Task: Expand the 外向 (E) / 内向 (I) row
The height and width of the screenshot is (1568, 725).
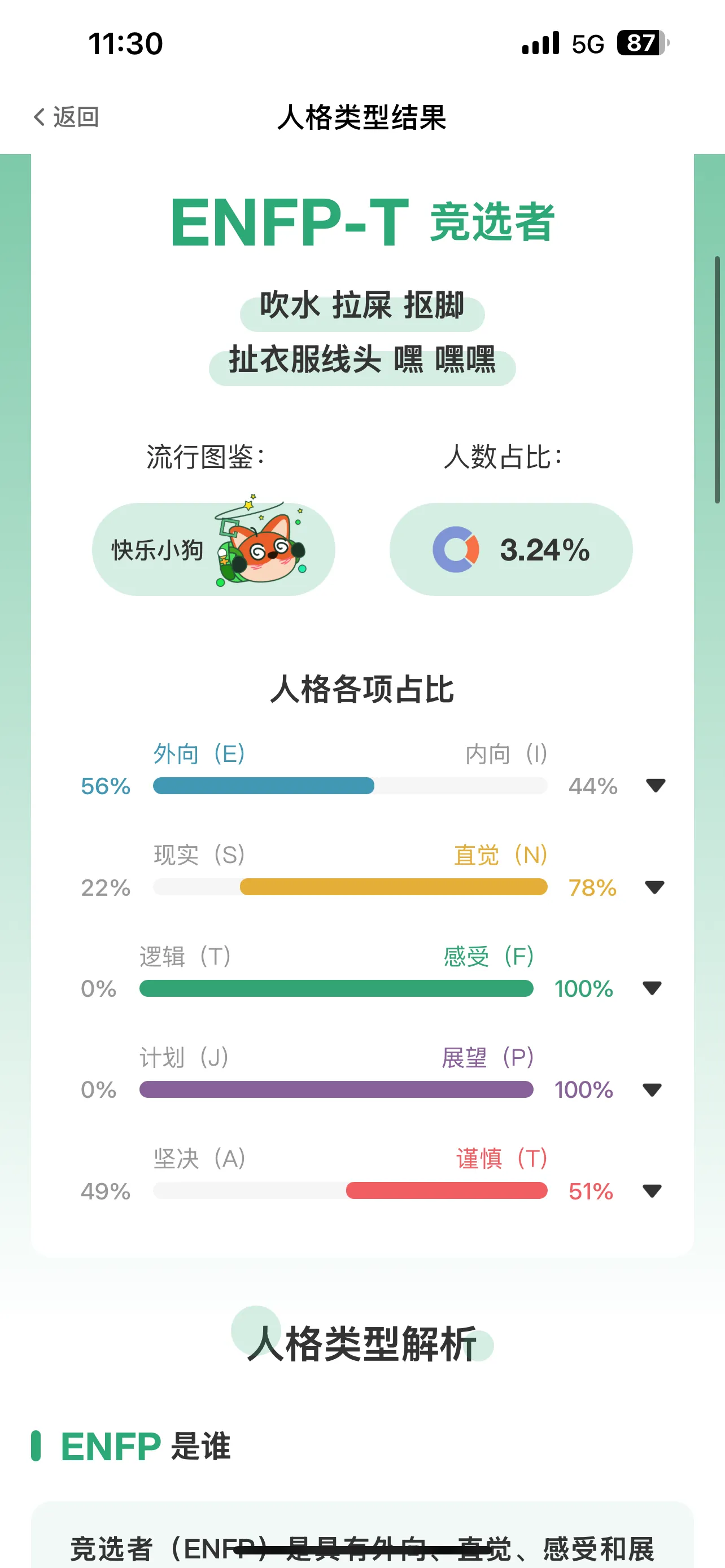Action: [655, 785]
